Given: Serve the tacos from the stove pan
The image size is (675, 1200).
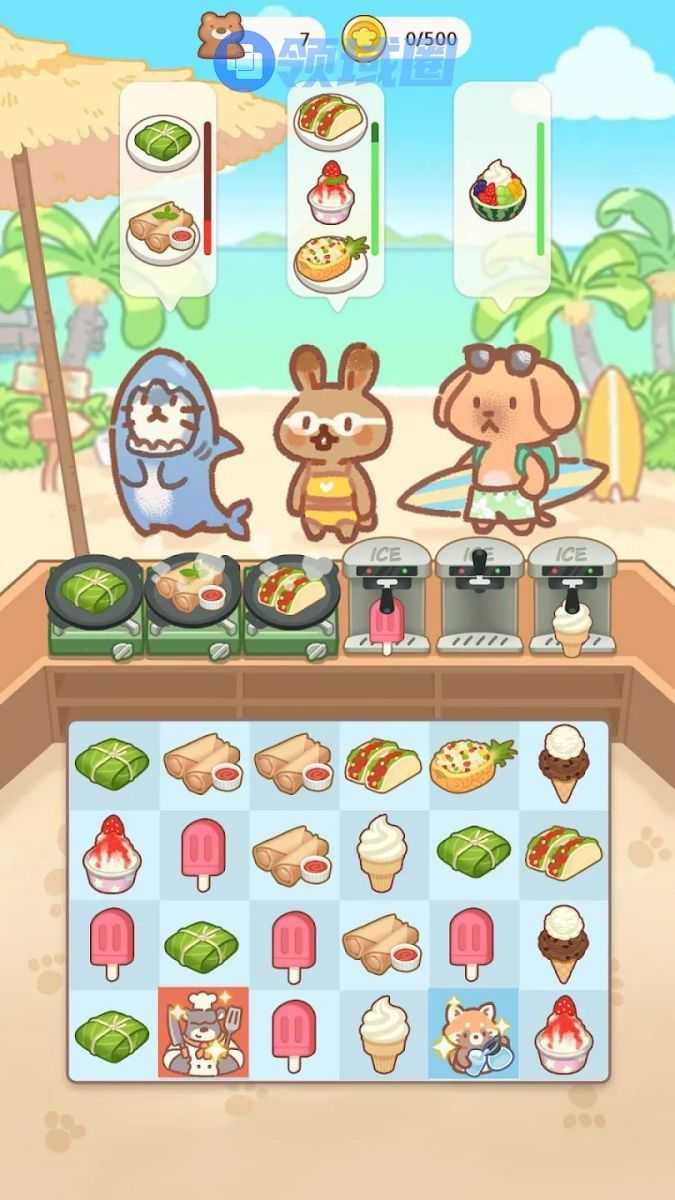Looking at the screenshot, I should (291, 592).
